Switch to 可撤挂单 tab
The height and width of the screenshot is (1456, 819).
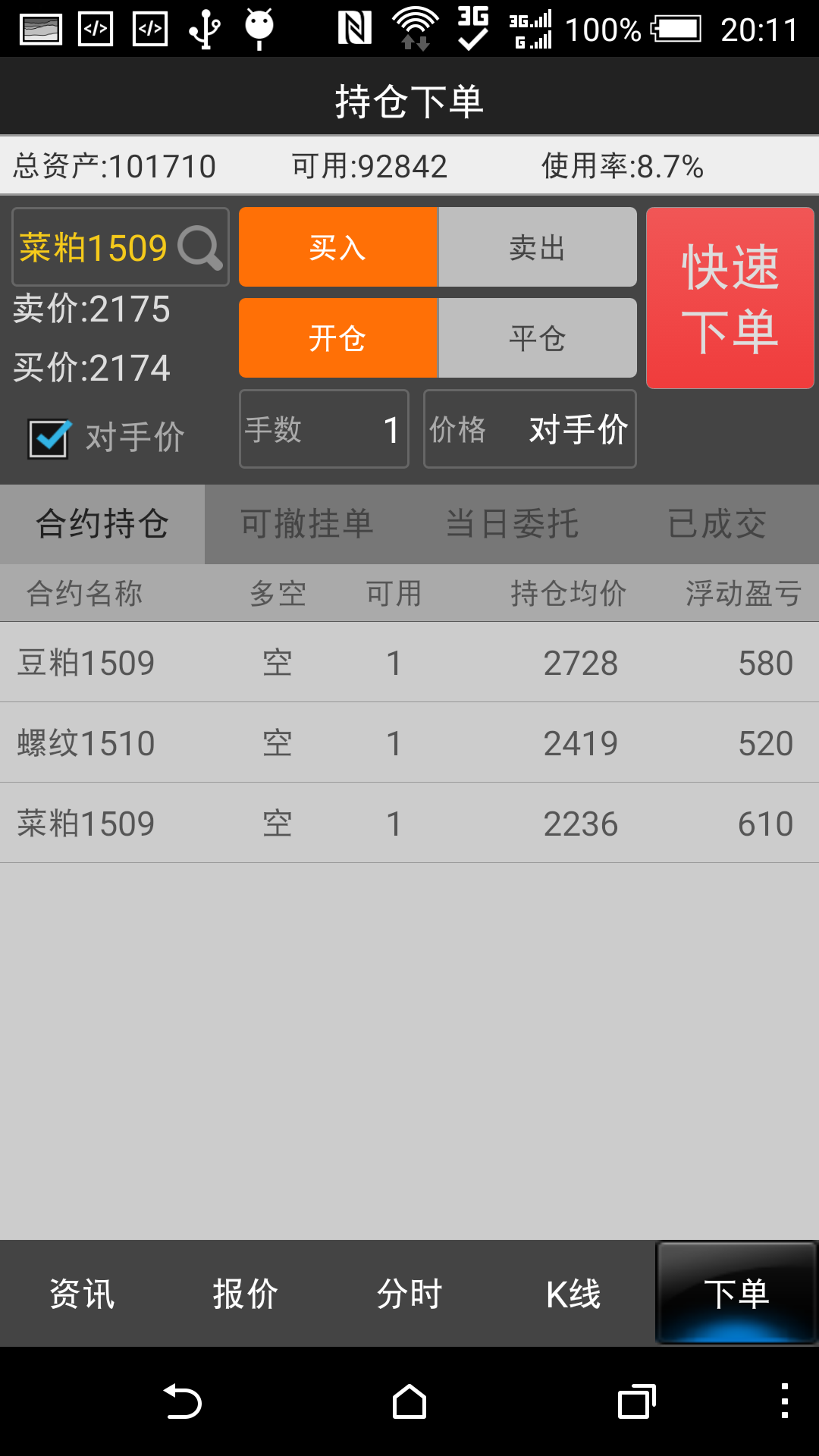tap(307, 524)
